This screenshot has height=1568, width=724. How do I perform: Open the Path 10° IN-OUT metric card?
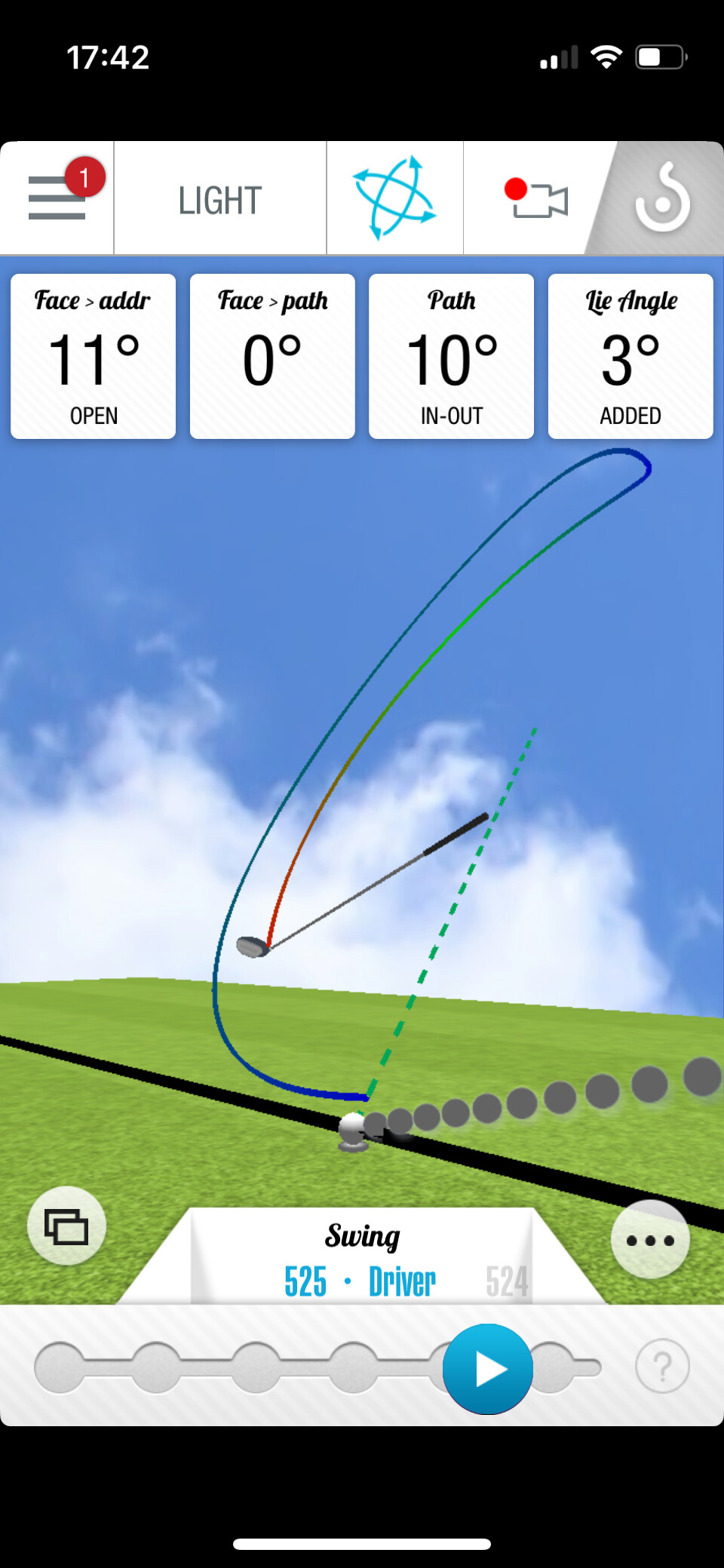(x=451, y=356)
